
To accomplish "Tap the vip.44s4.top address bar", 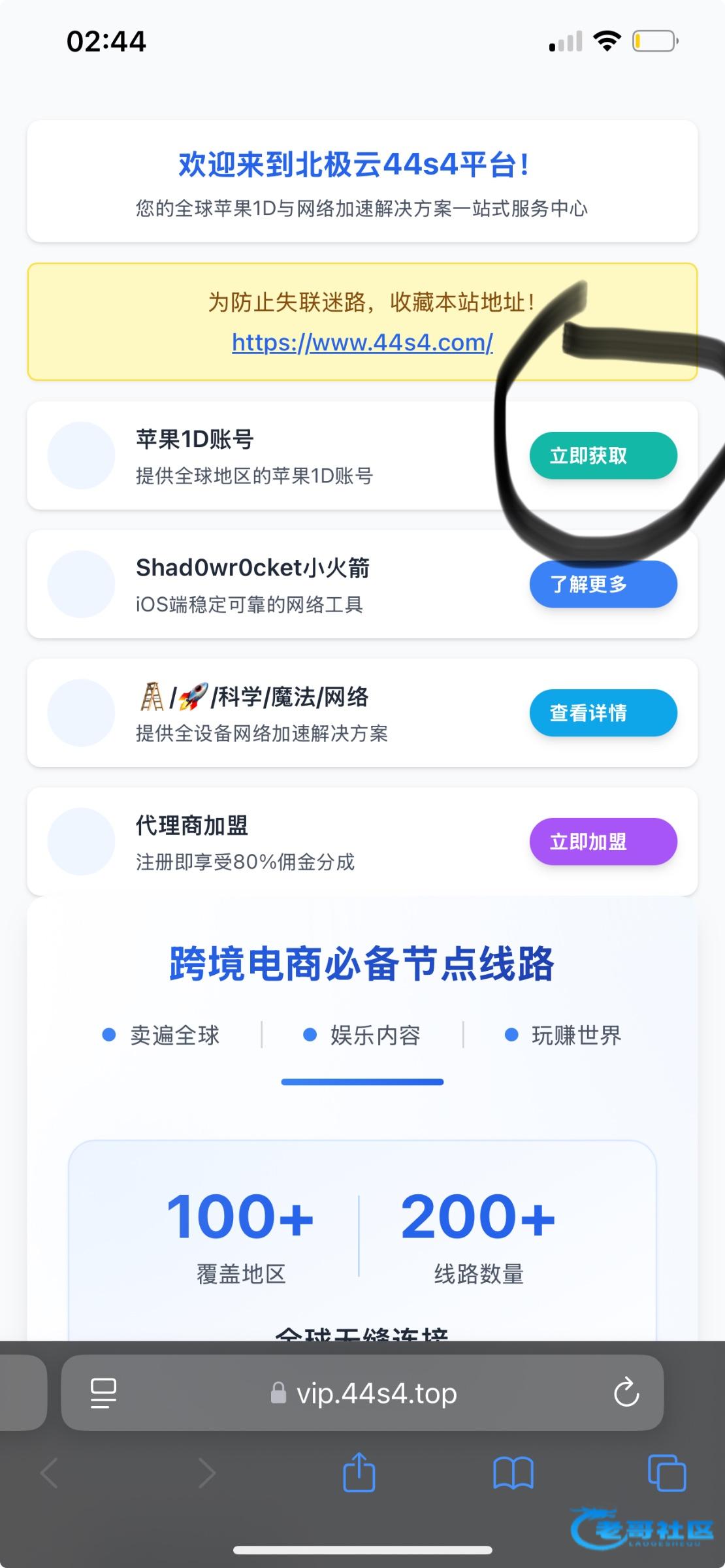I will (x=376, y=1394).
